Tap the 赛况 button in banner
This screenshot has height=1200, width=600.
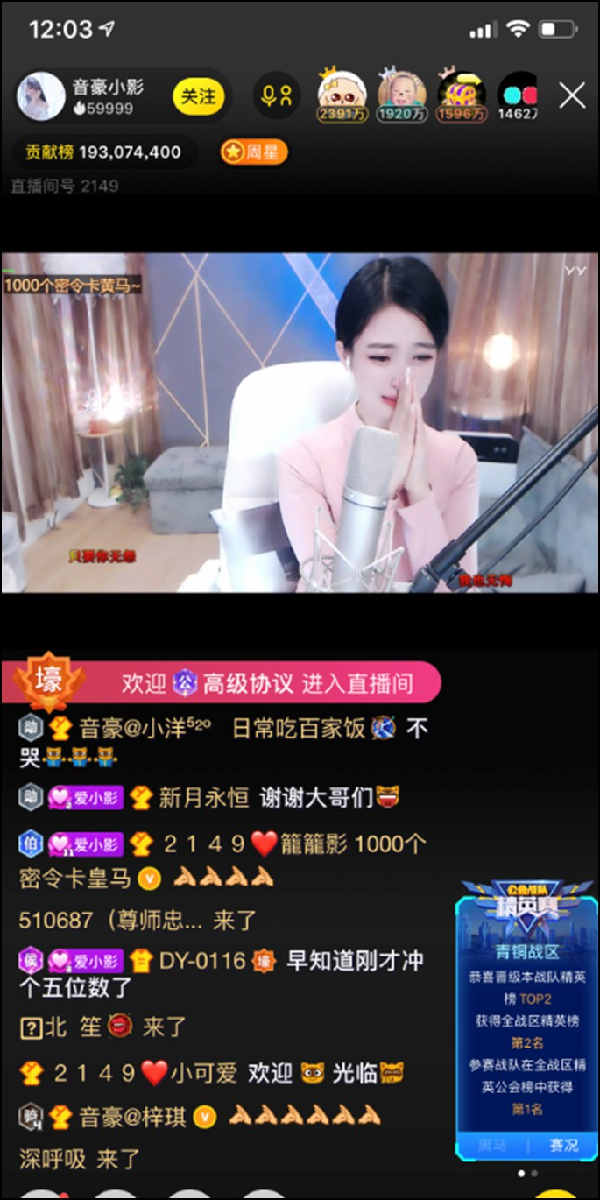pyautogui.click(x=563, y=1145)
